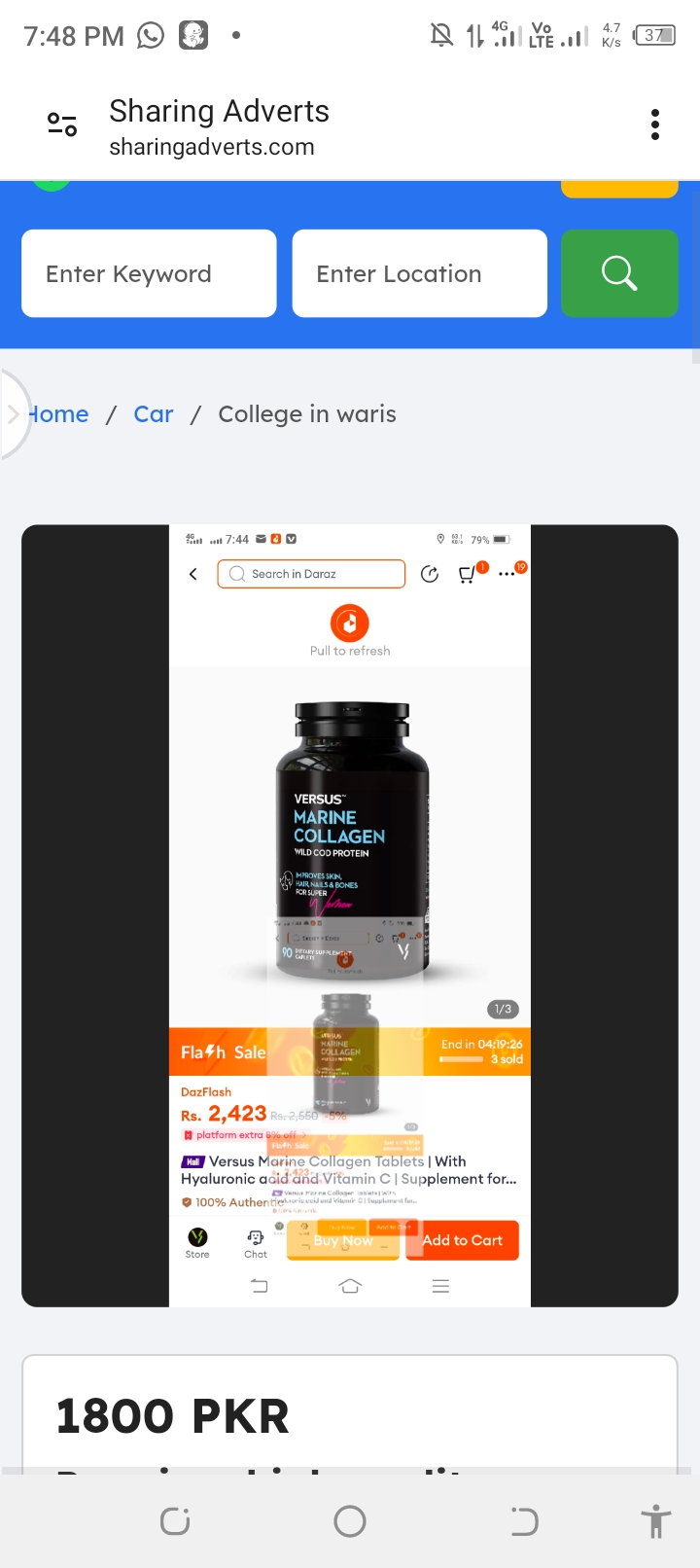Tap the Enter Location field
Image resolution: width=700 pixels, height=1568 pixels.
(419, 273)
